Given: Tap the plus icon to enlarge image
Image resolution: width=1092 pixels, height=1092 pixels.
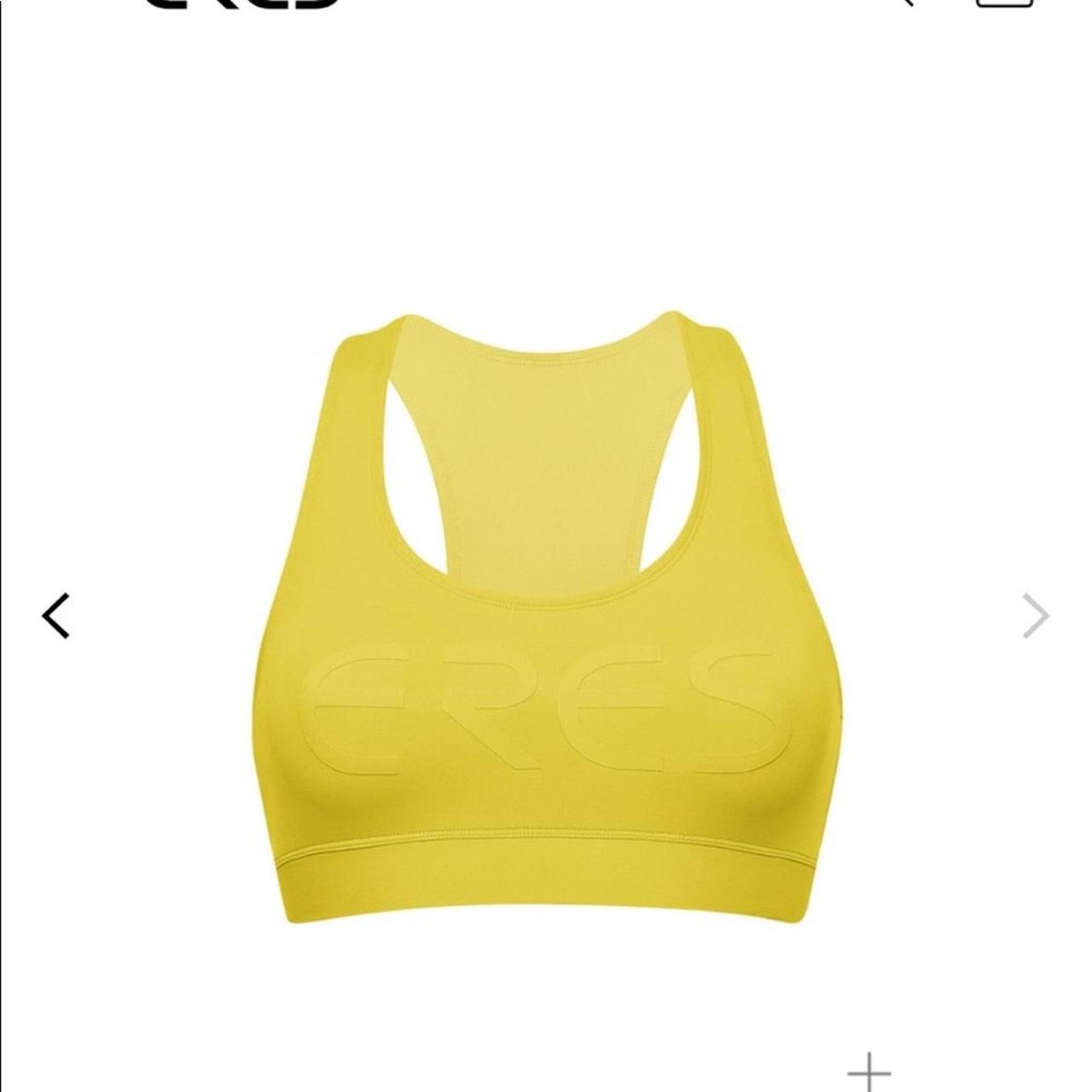Looking at the screenshot, I should 868,1072.
